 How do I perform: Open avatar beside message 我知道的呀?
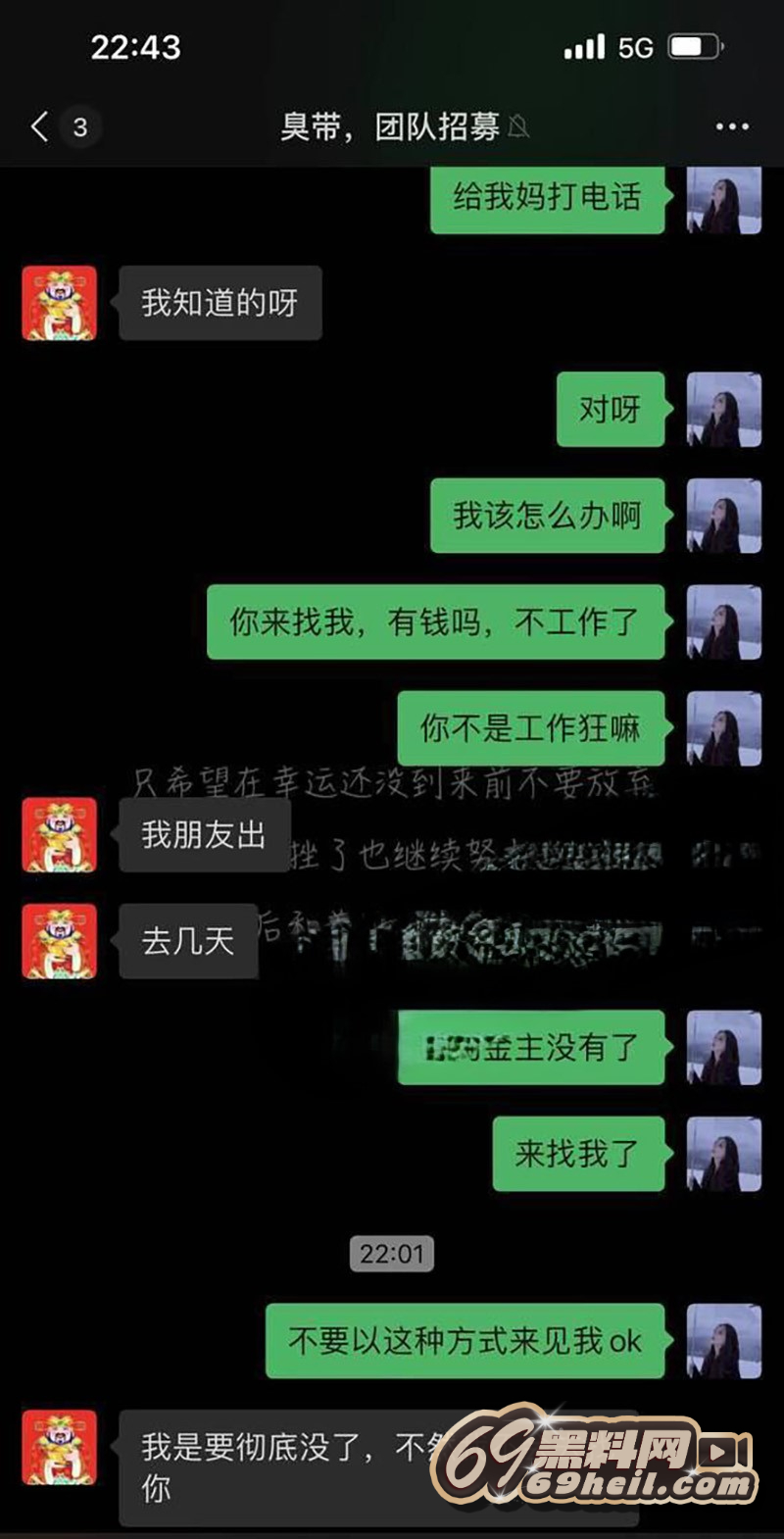tap(60, 303)
